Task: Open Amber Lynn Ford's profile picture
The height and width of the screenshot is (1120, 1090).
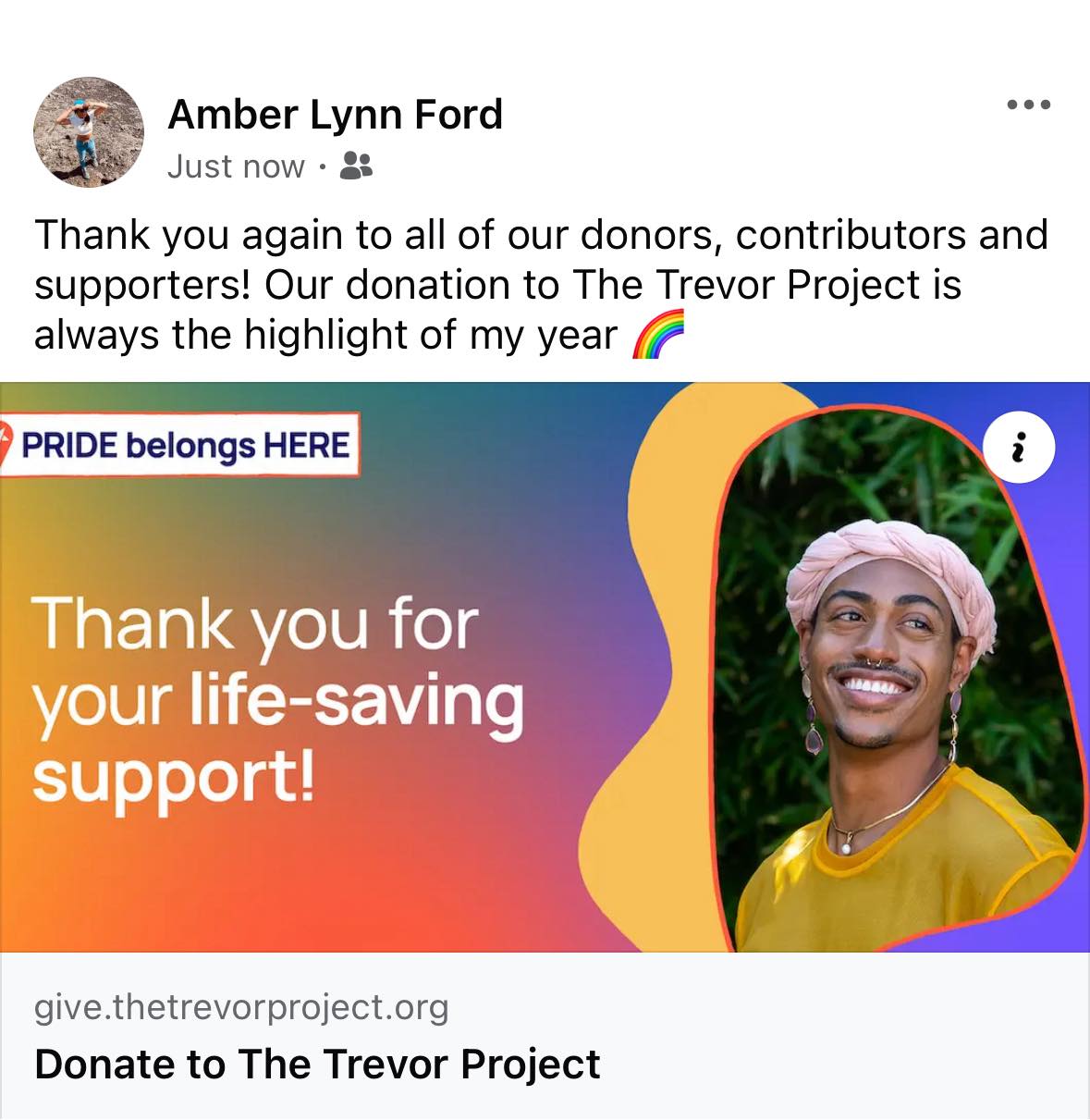Action: point(89,132)
